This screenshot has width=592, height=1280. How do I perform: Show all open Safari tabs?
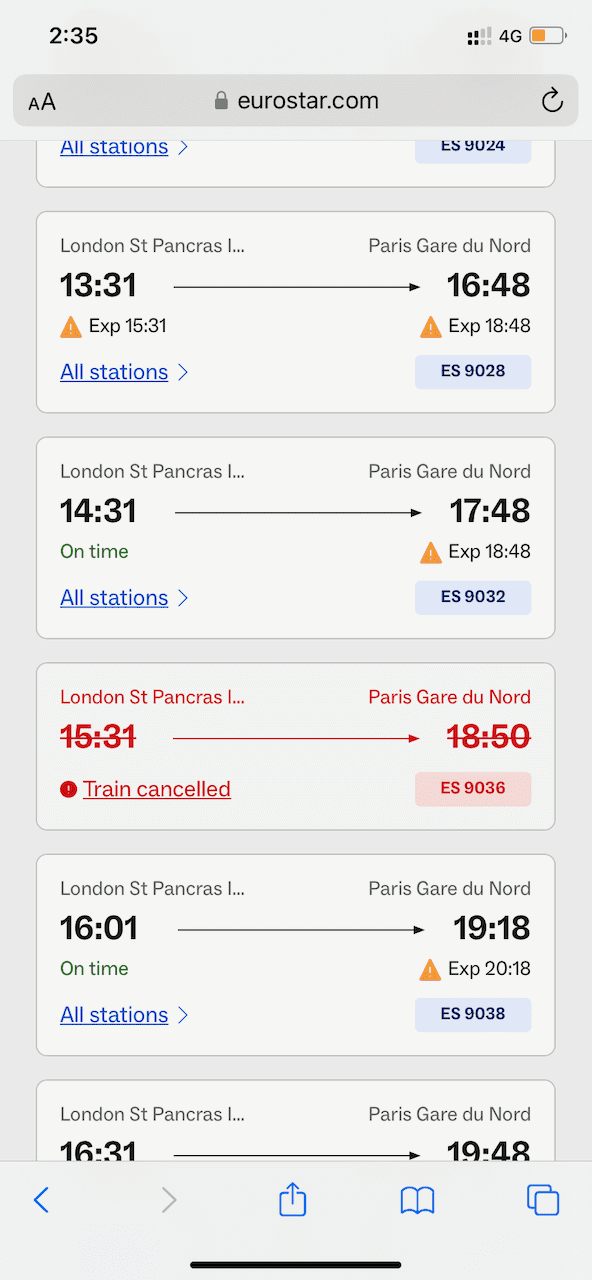coord(542,1200)
